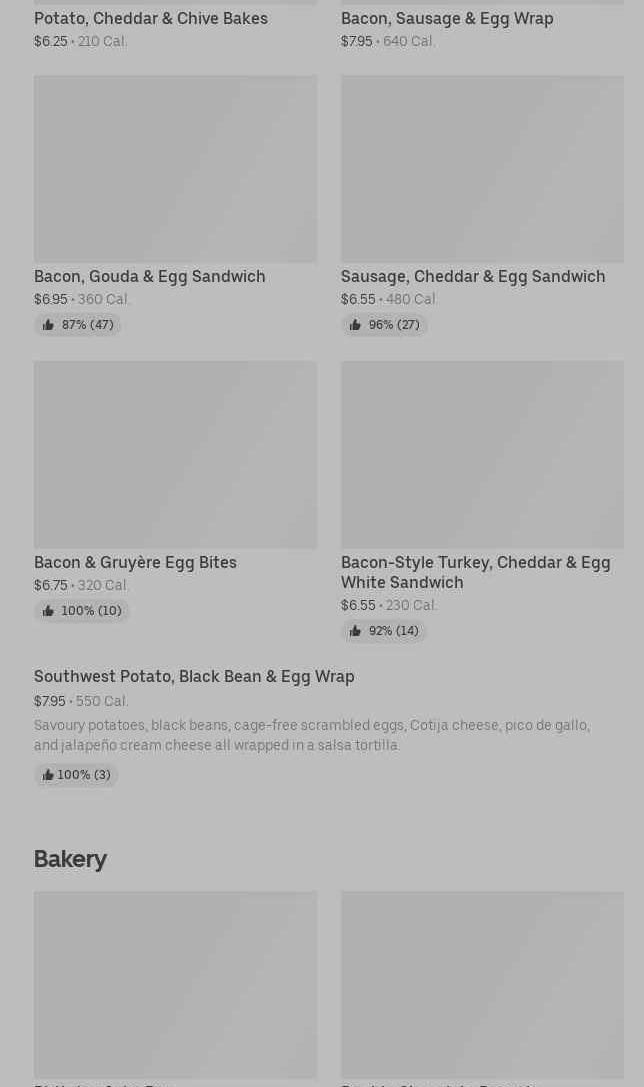644x1087 pixels.
Task: Open Potato, Cheddar & Chive Bakes item
Action: pyautogui.click(x=151, y=19)
